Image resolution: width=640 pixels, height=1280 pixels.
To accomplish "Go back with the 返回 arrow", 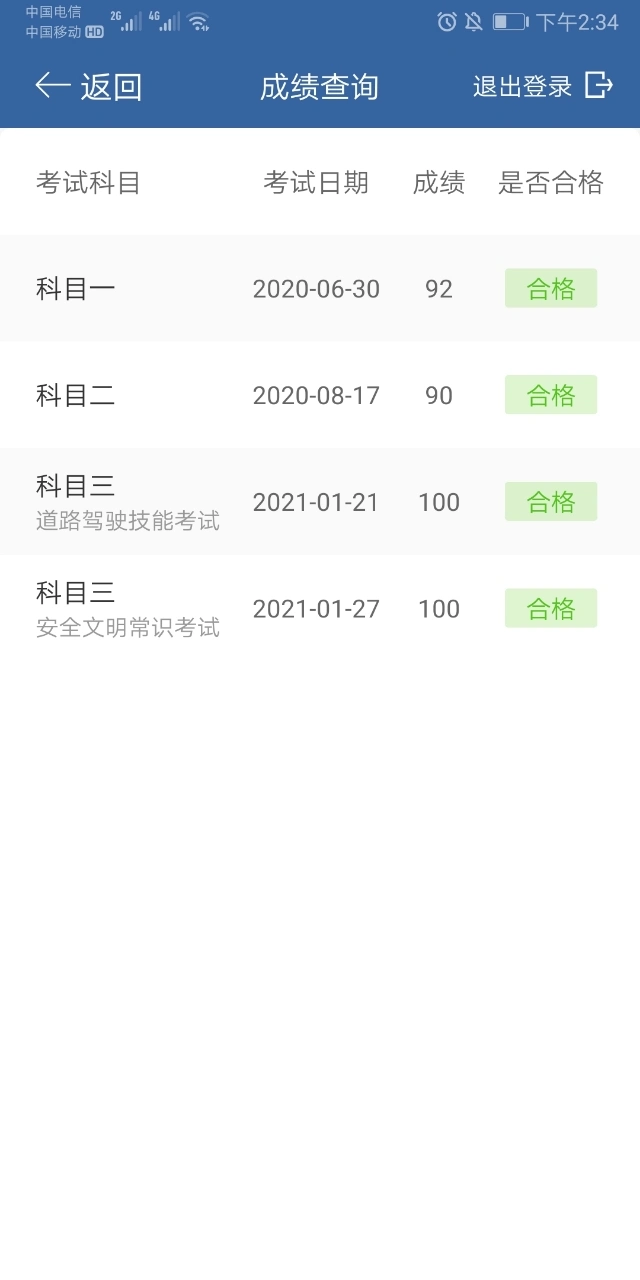I will coord(88,87).
